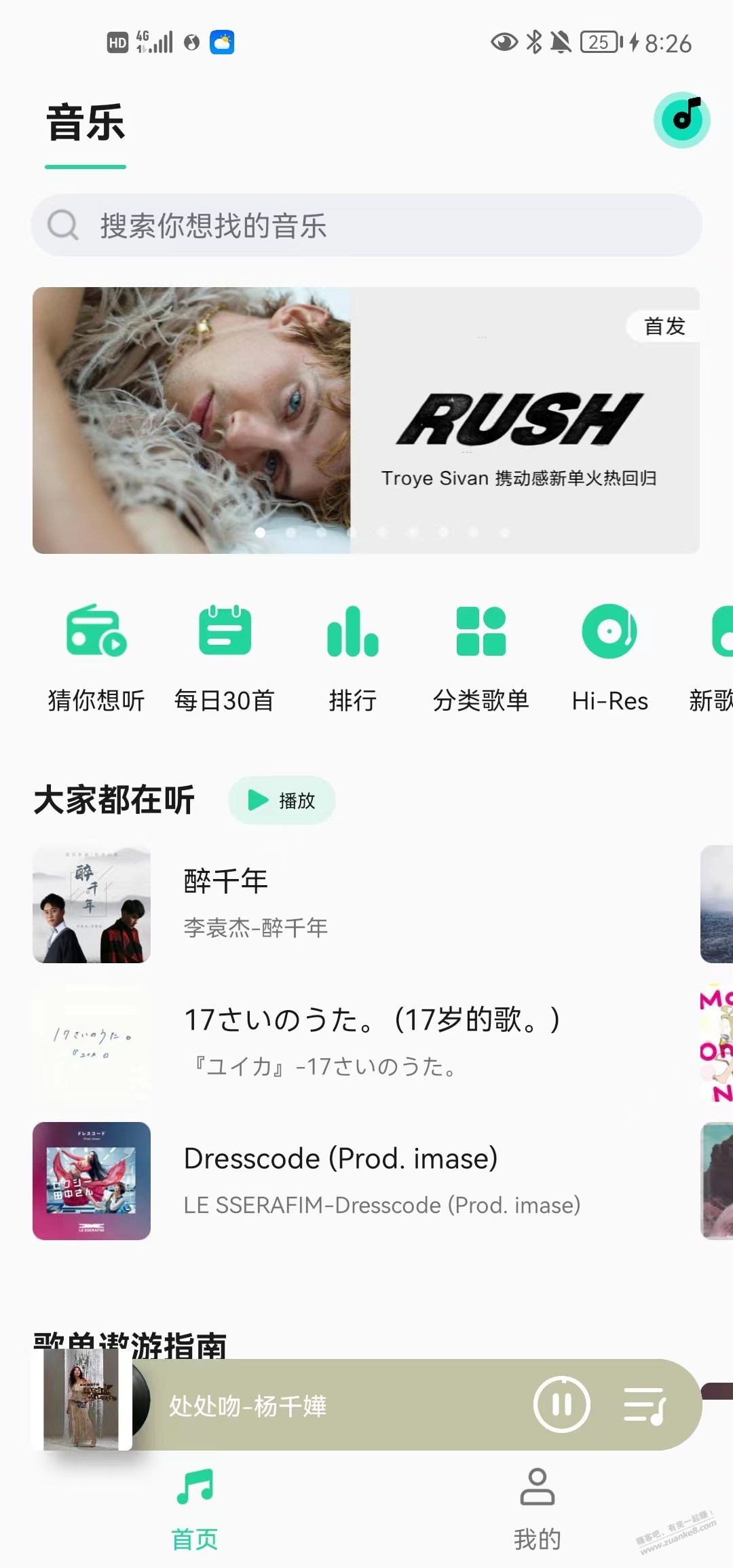This screenshot has width=733, height=1568.
Task: Play Dresscode by LE SSERAFIM
Action: 353,1180
